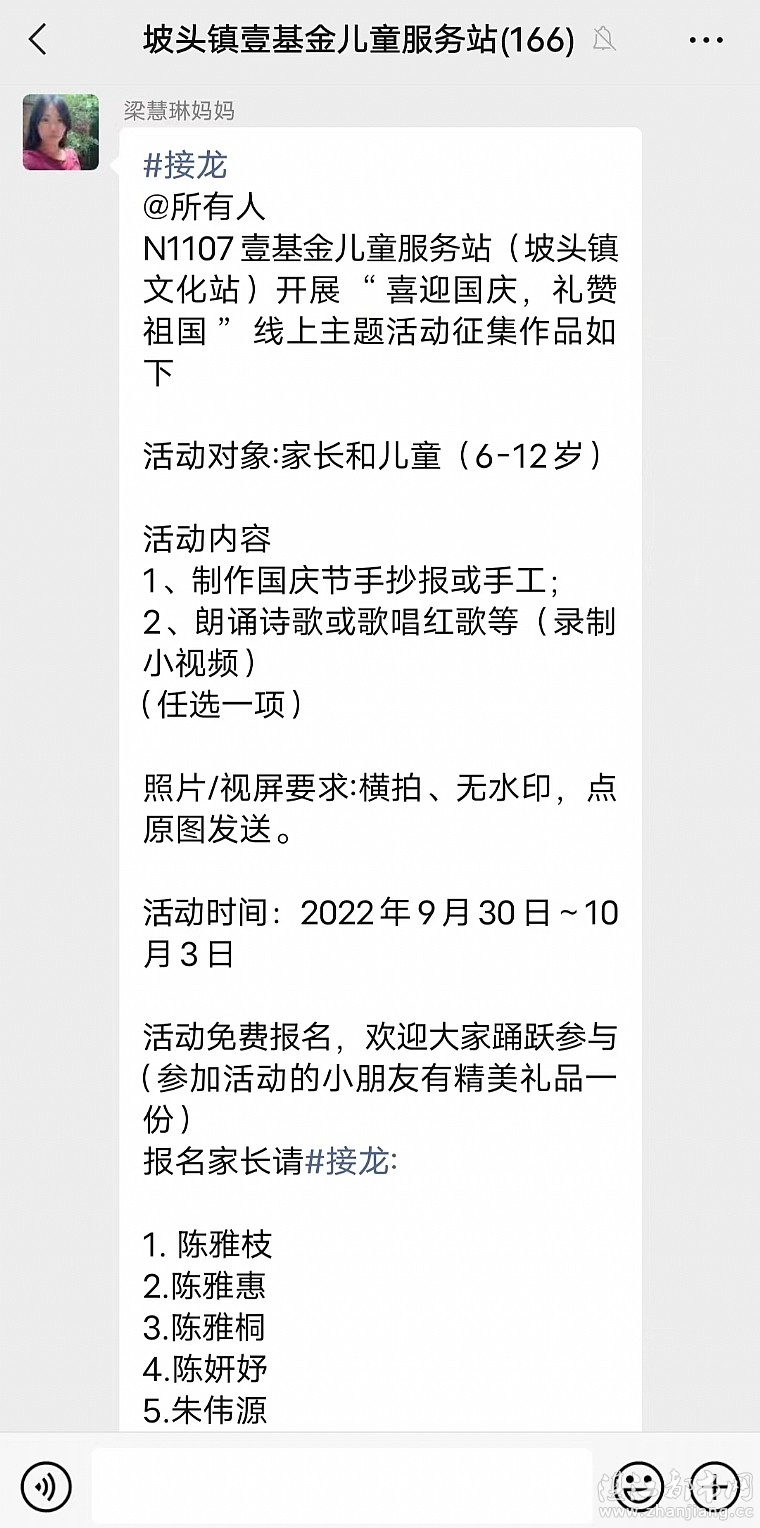Tap the #接龙 link after 报名家长请

pyautogui.click(x=349, y=1162)
